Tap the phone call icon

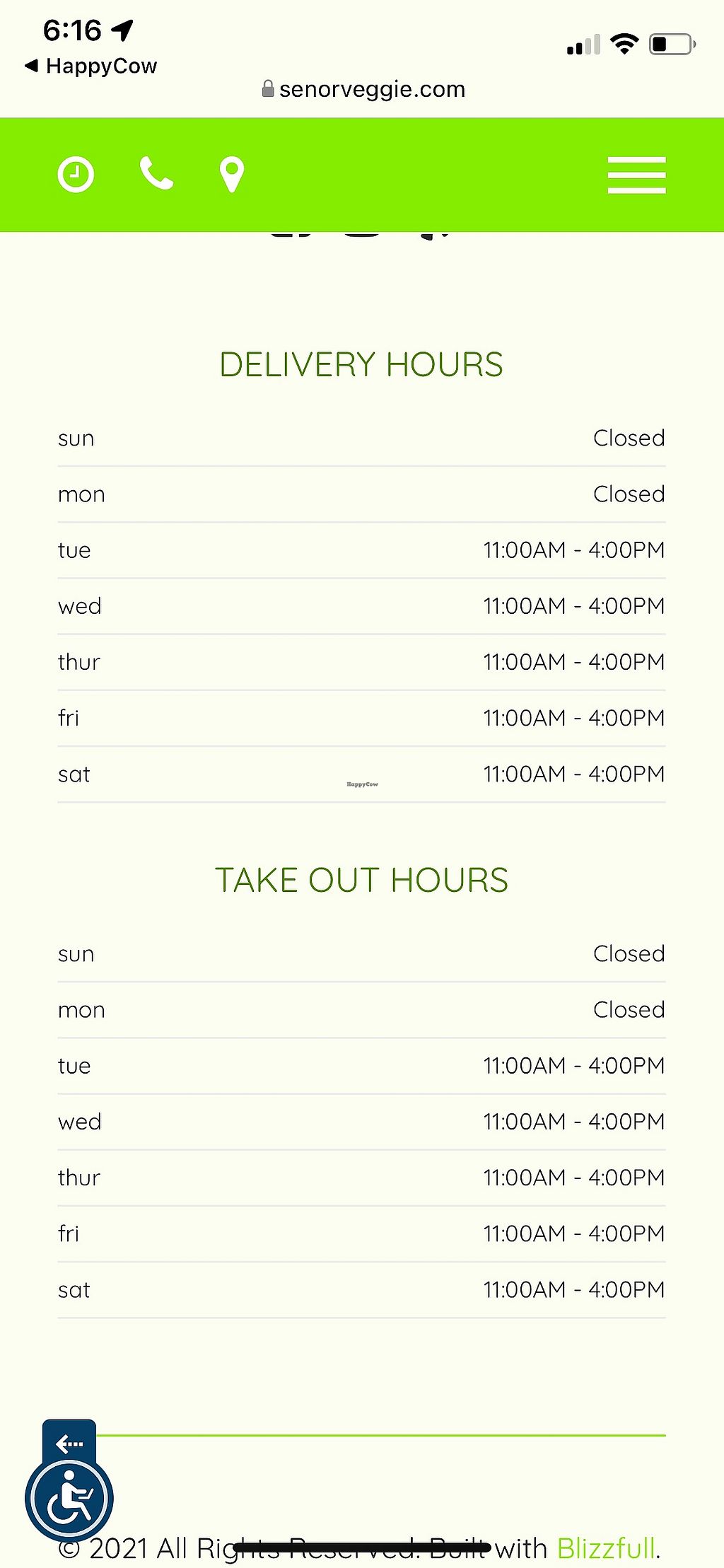(156, 174)
